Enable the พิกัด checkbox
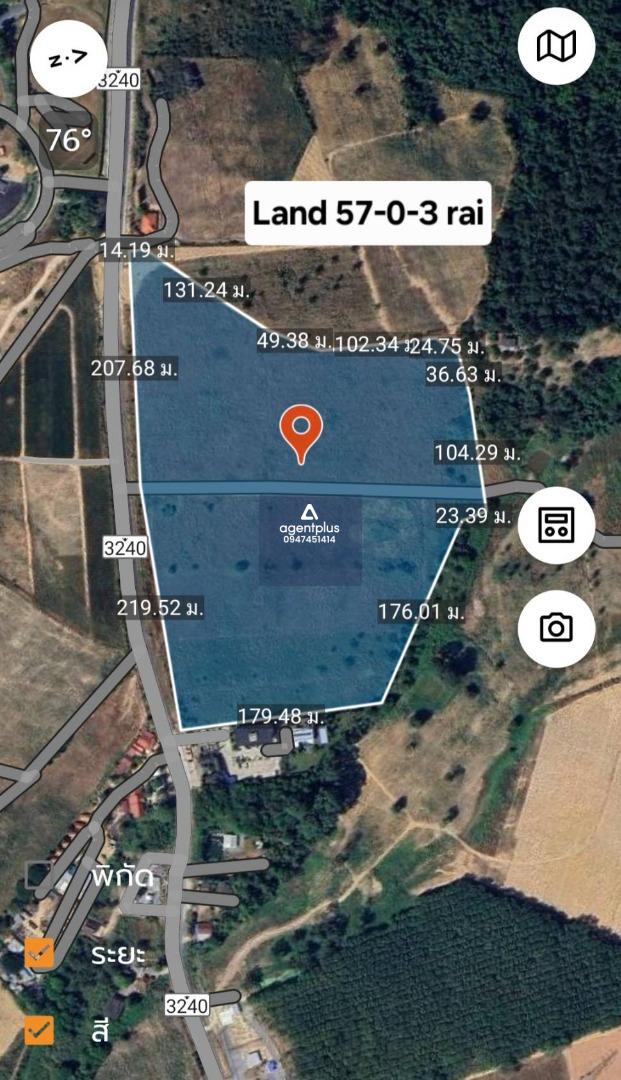The width and height of the screenshot is (621, 1080). pyautogui.click(x=39, y=875)
